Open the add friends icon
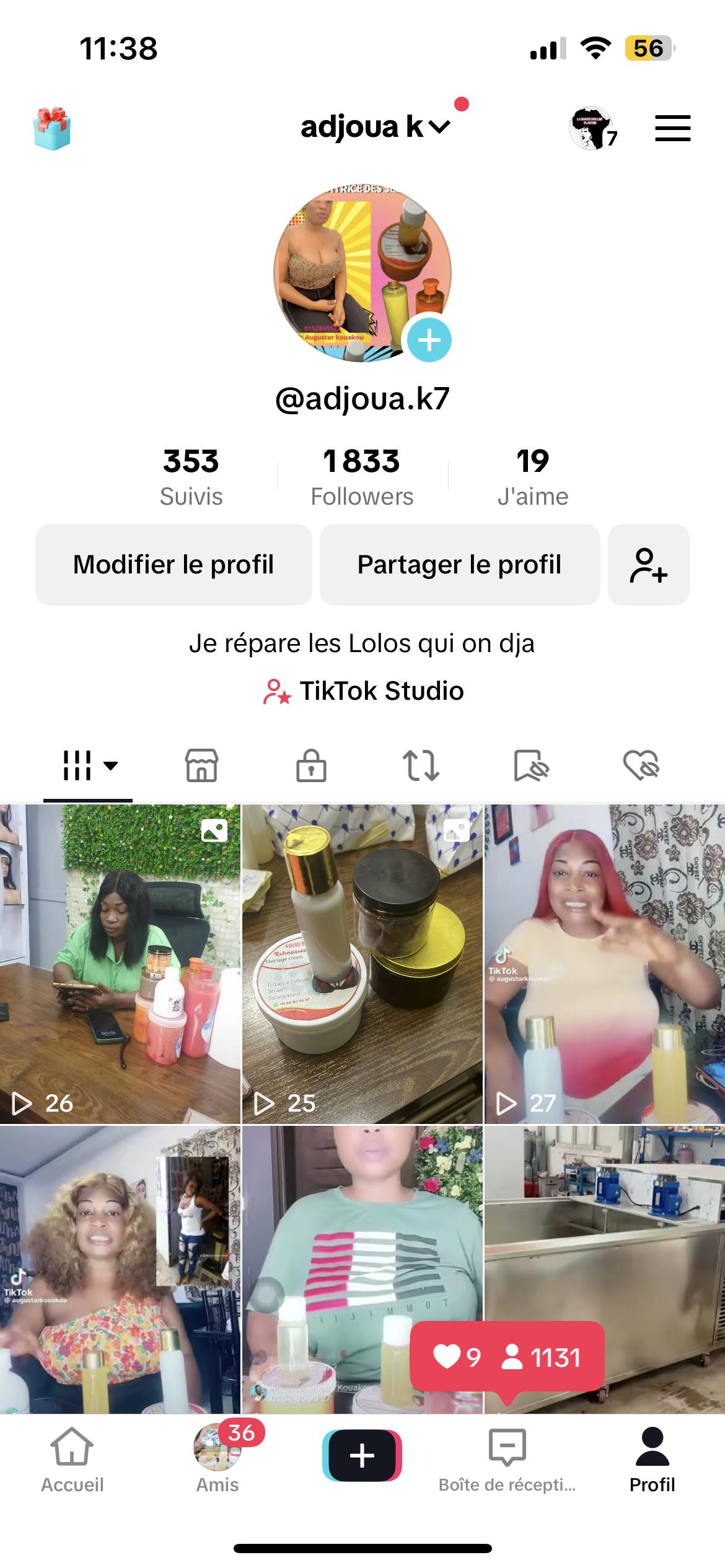725x1568 pixels. point(648,565)
